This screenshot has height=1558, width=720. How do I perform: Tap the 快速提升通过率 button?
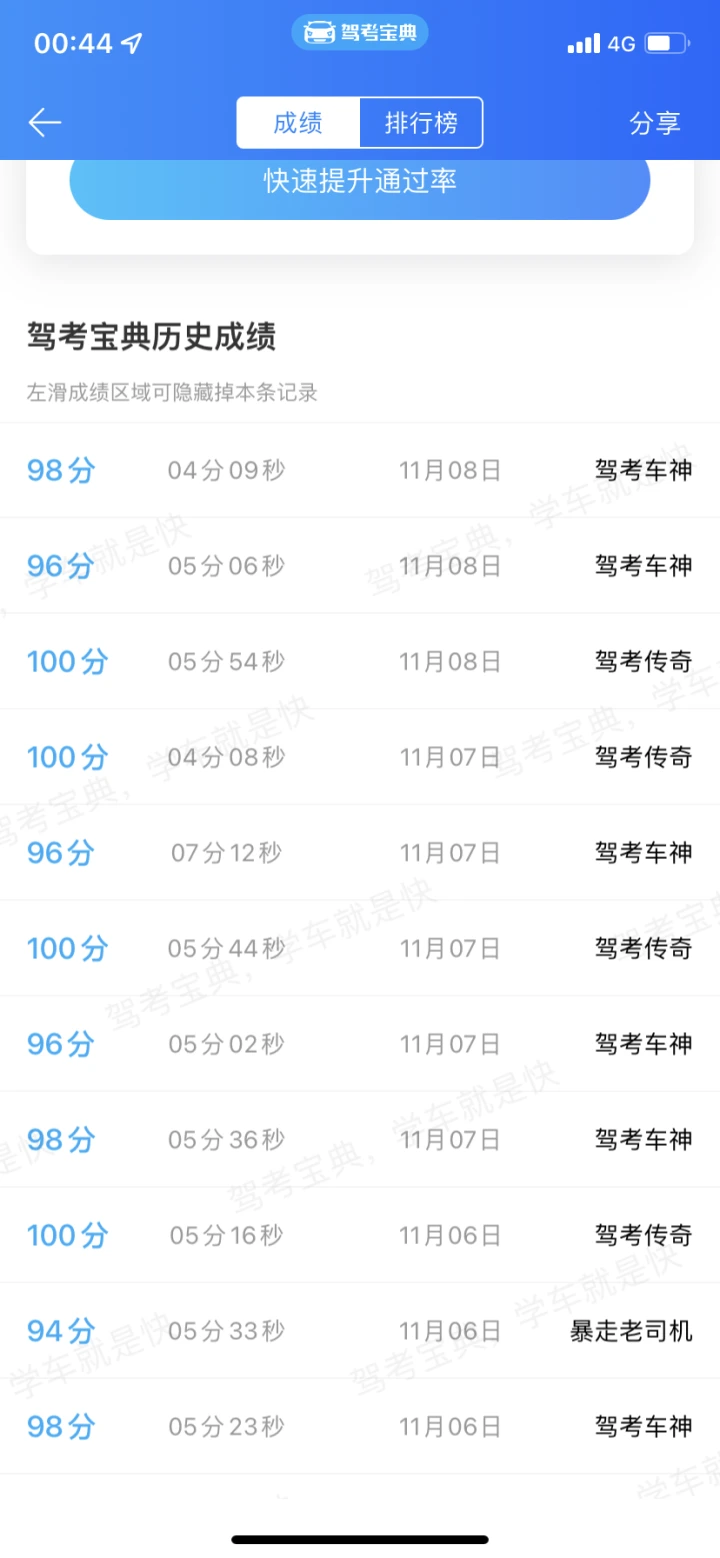pos(360,182)
